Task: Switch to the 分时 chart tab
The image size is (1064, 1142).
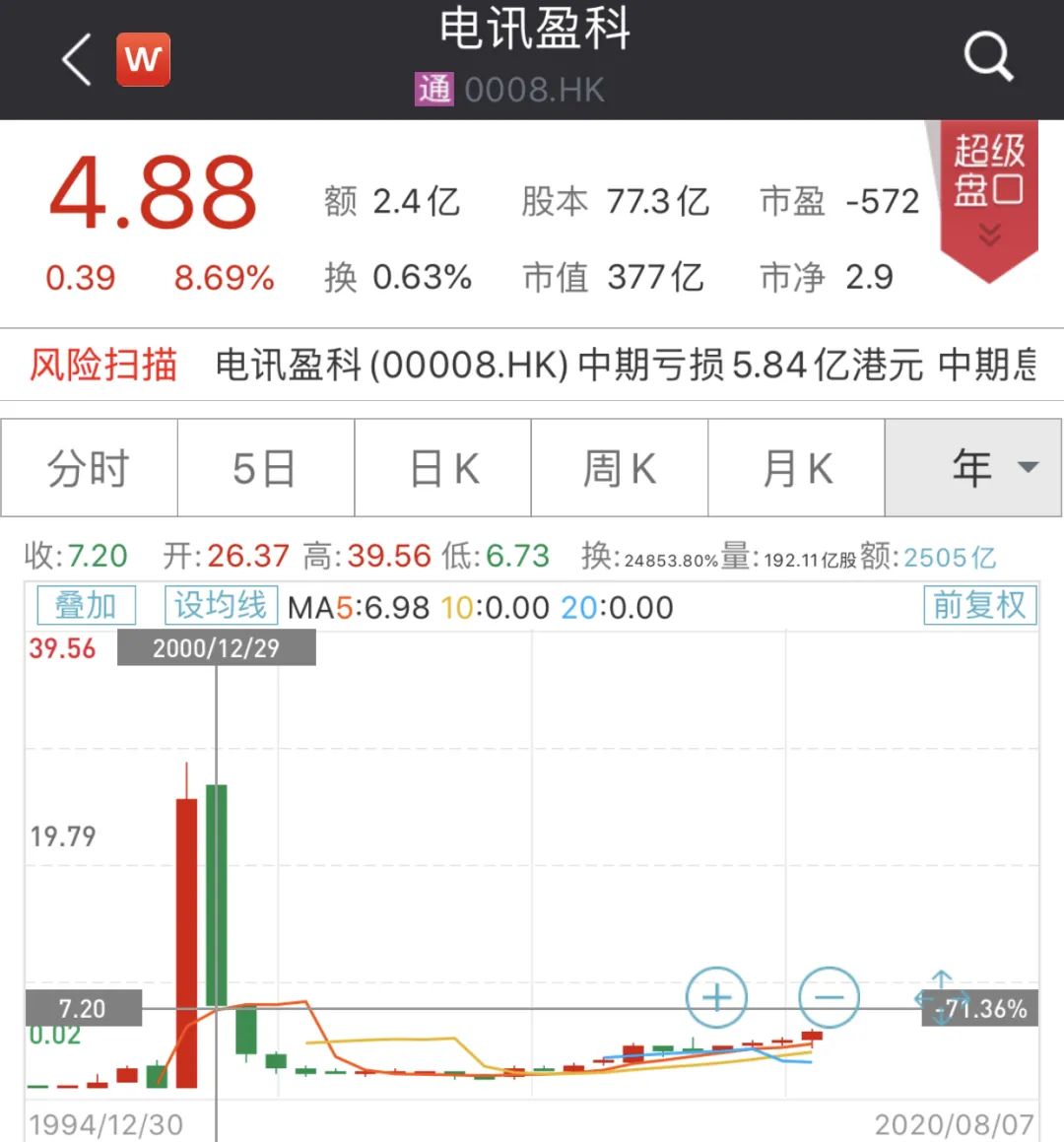Action: pyautogui.click(x=89, y=468)
